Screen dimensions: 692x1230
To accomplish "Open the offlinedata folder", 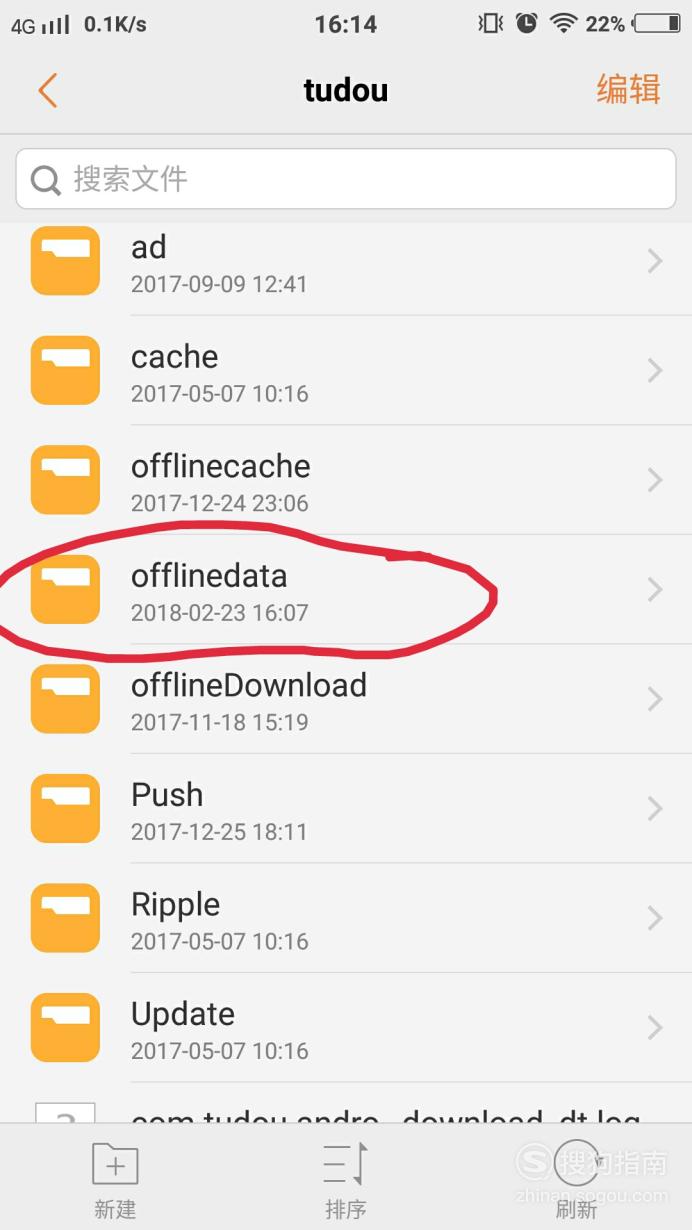I will click(x=346, y=590).
